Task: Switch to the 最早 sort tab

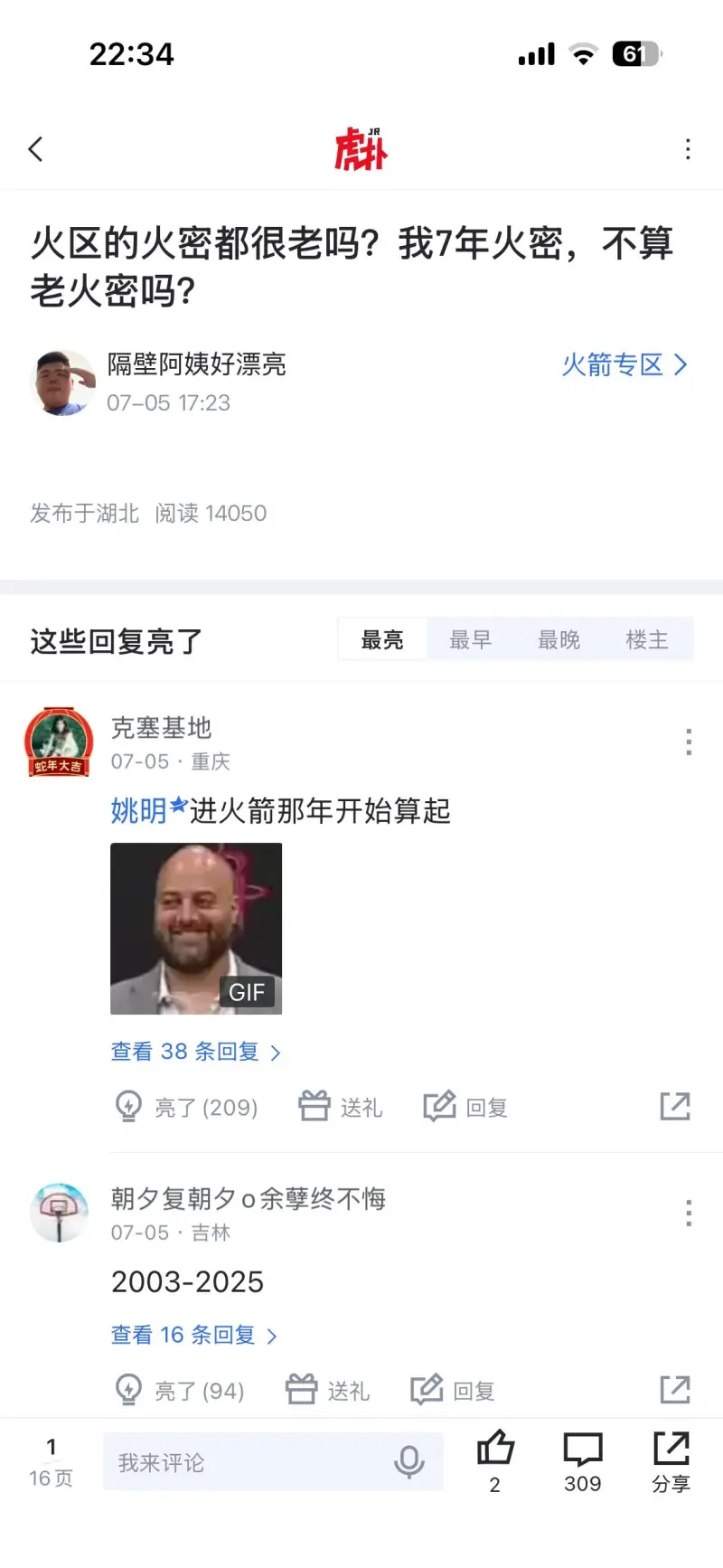Action: 470,640
